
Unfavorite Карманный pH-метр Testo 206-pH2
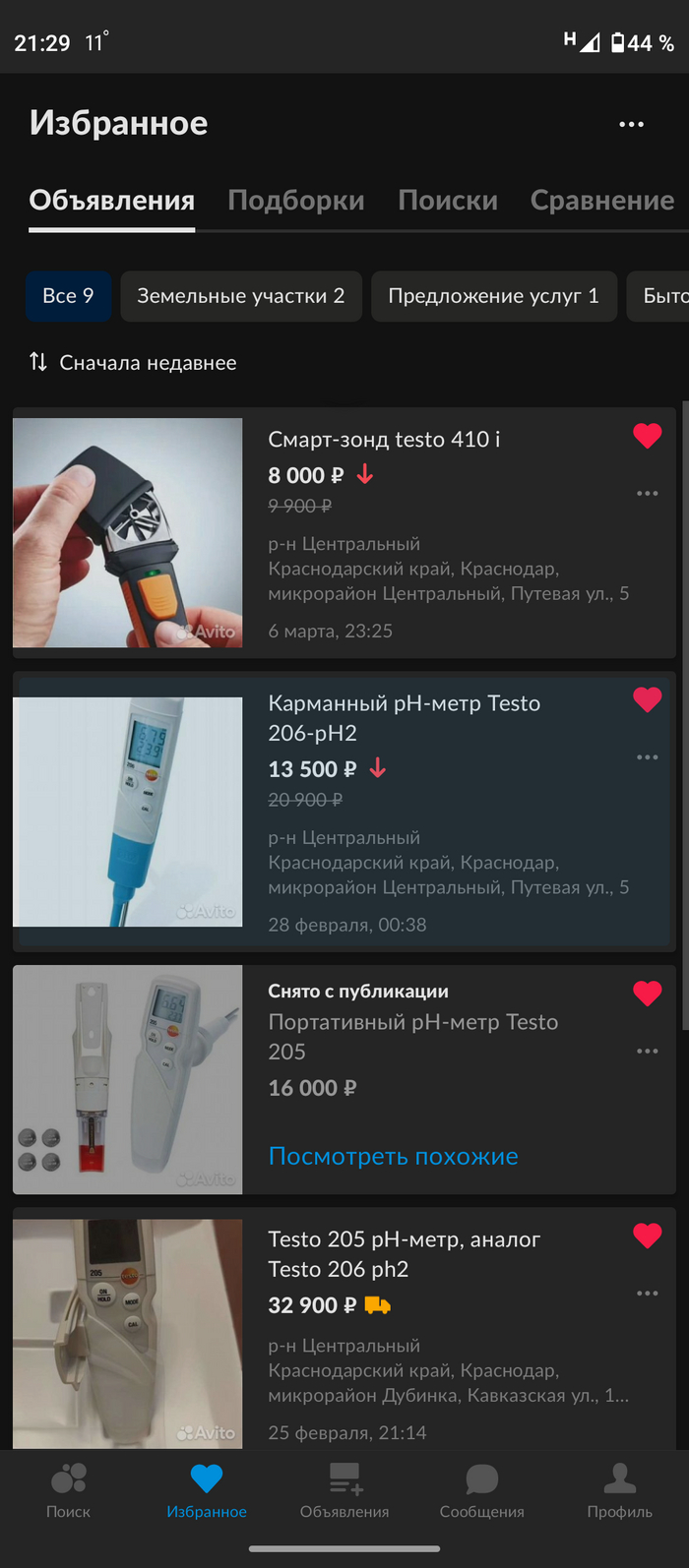pos(647,699)
